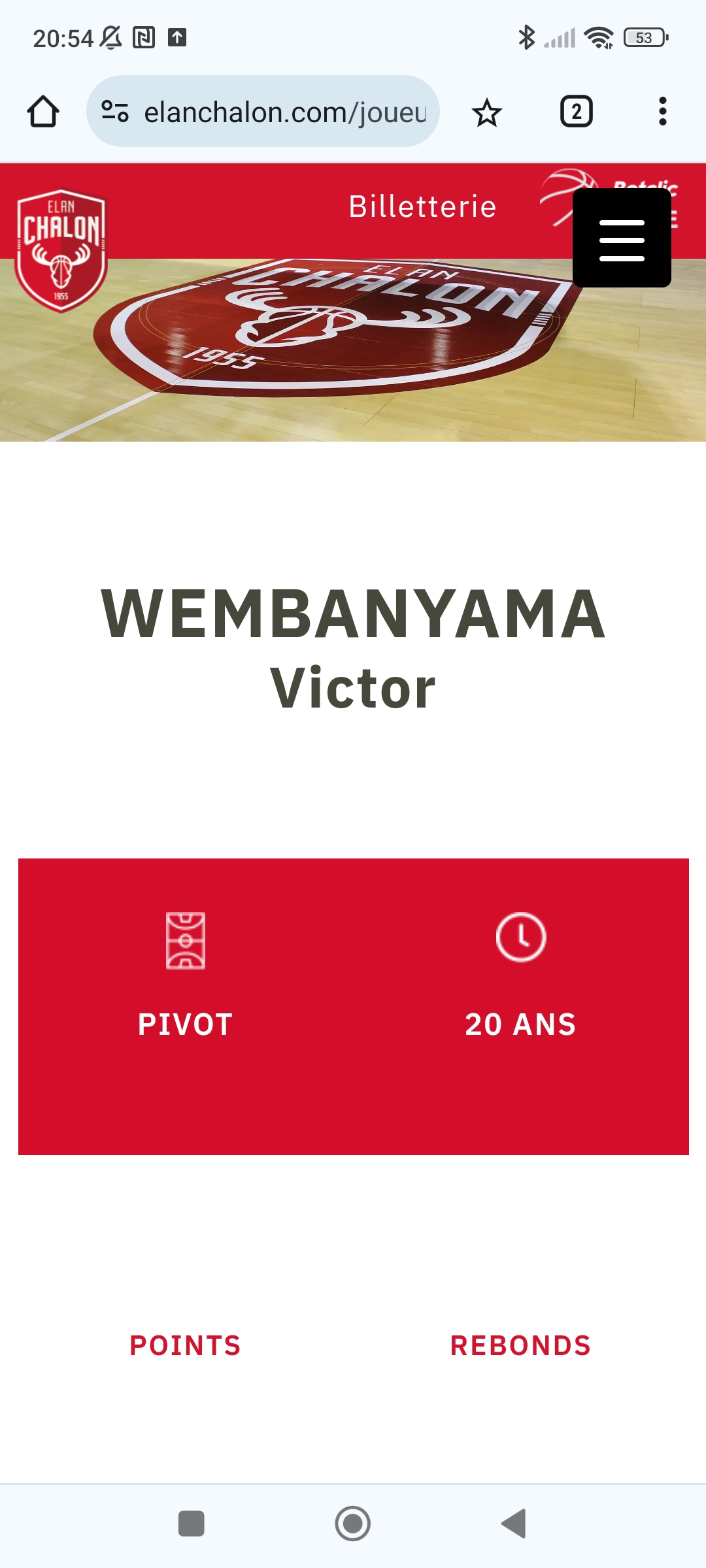706x1568 pixels.
Task: Tap the elanchalon.com address bar
Action: point(263,112)
